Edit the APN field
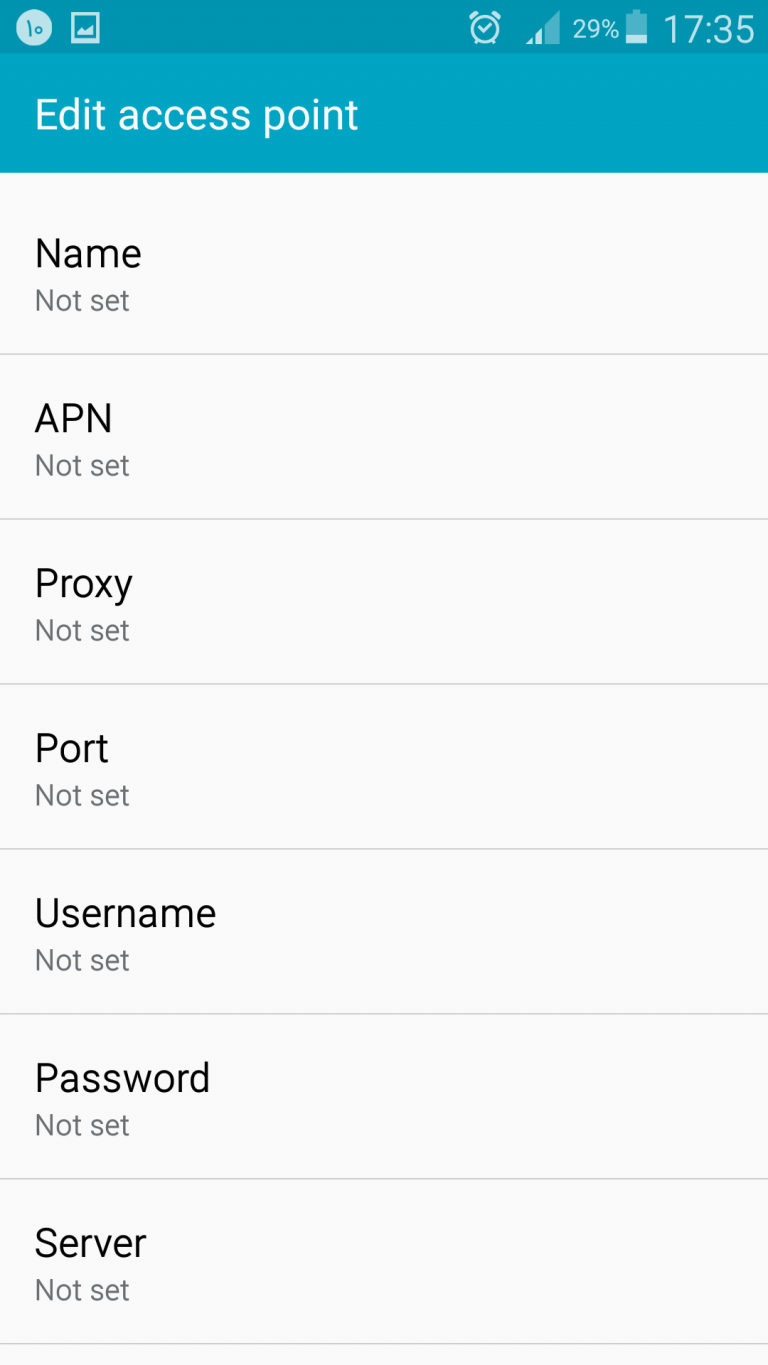Viewport: 768px width, 1365px height. click(384, 438)
